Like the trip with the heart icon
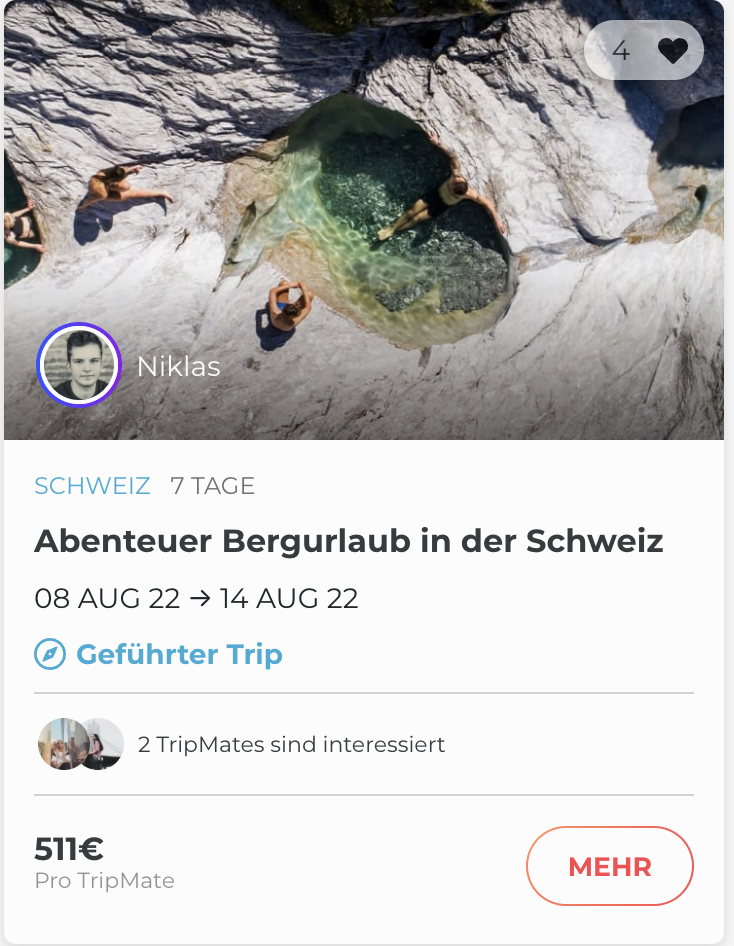Screen dimensions: 734x946 673,51
